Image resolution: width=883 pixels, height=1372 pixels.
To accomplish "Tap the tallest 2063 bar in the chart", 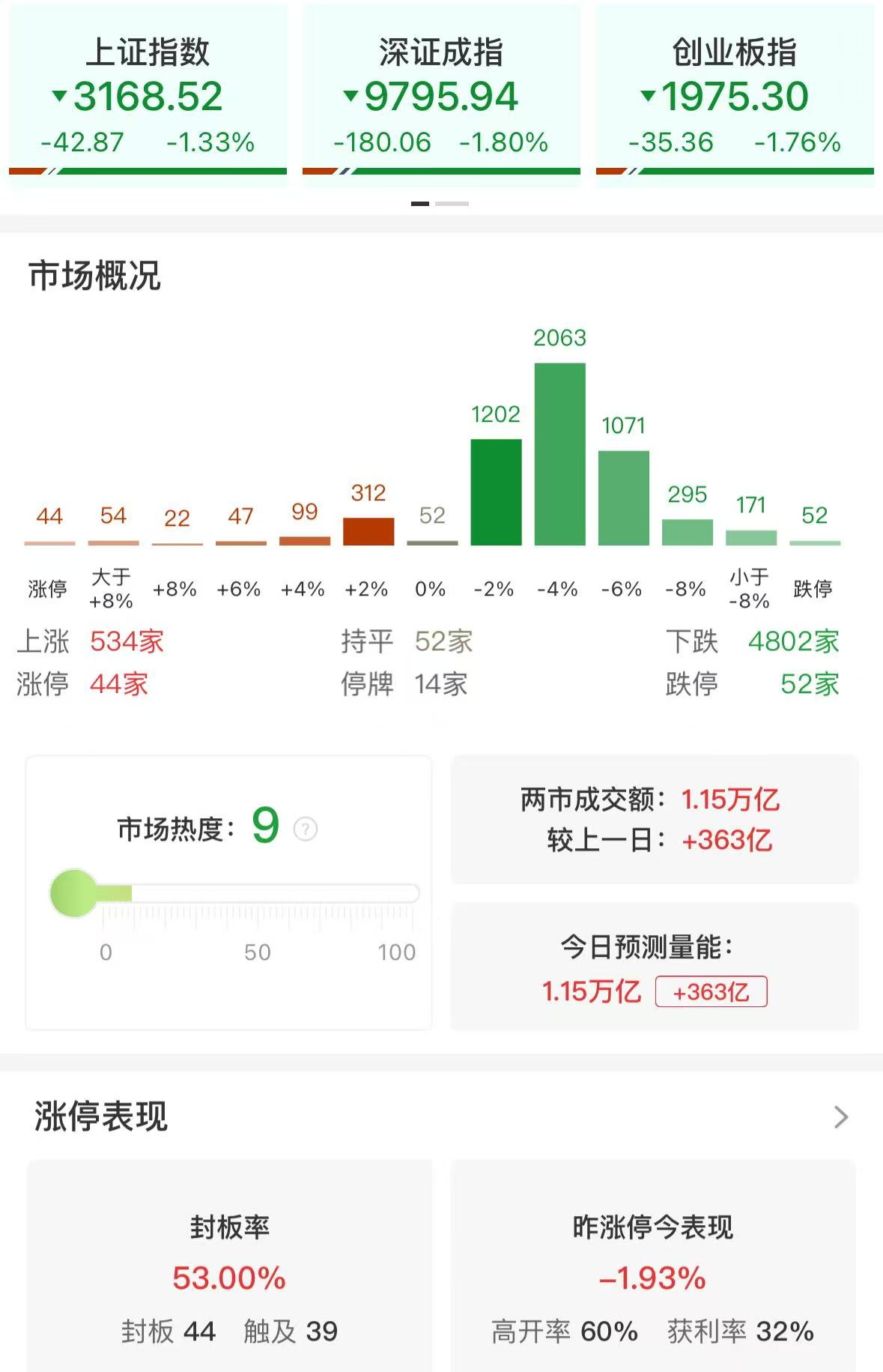I will [x=559, y=450].
